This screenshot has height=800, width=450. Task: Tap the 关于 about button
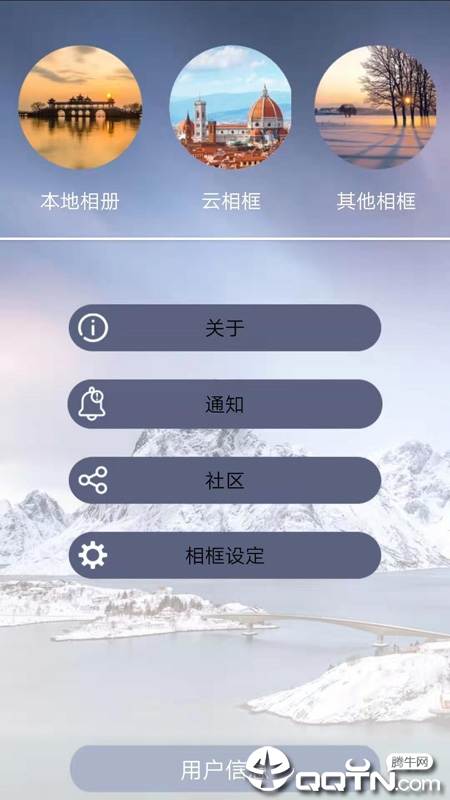tap(225, 328)
